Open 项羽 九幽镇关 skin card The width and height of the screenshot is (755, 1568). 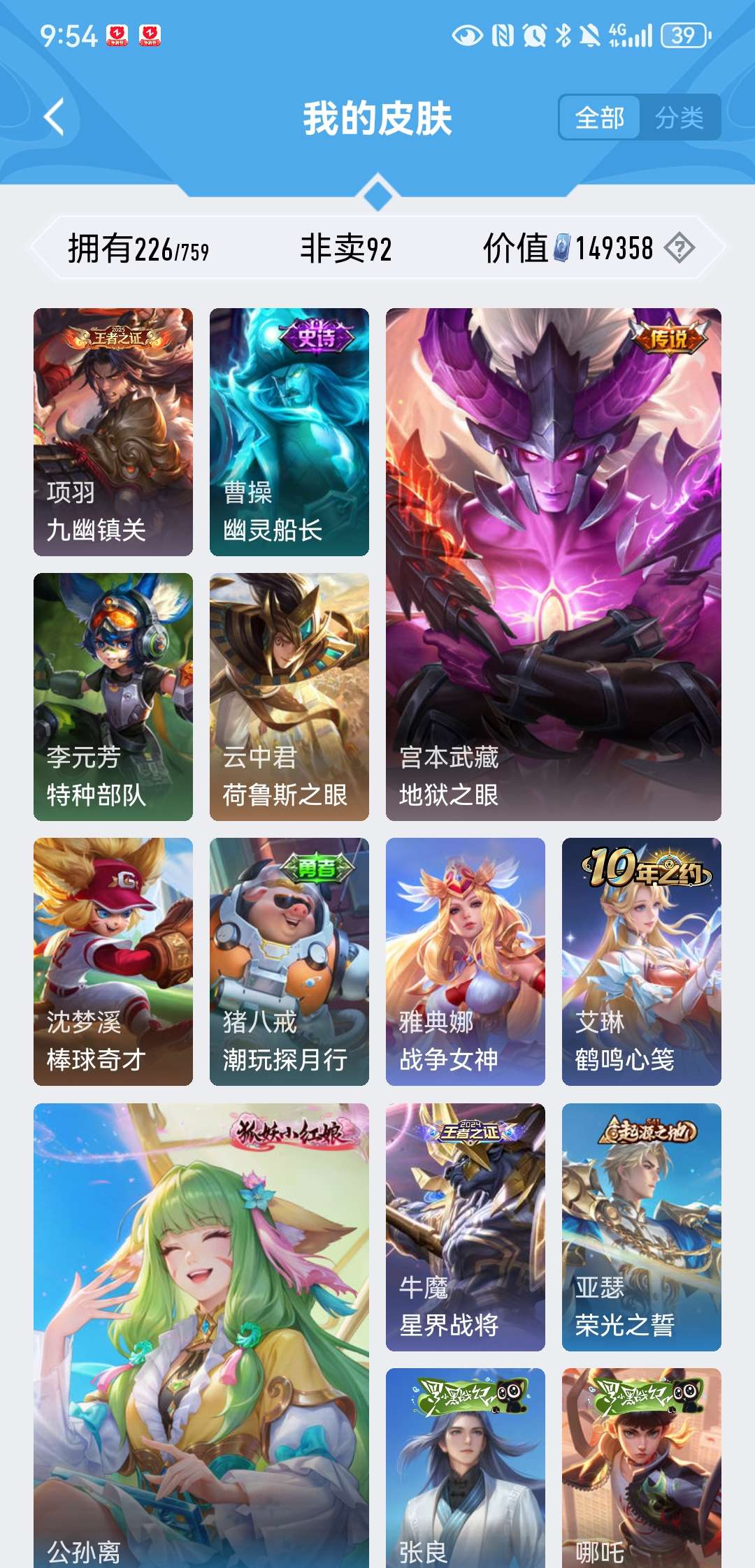[113, 432]
